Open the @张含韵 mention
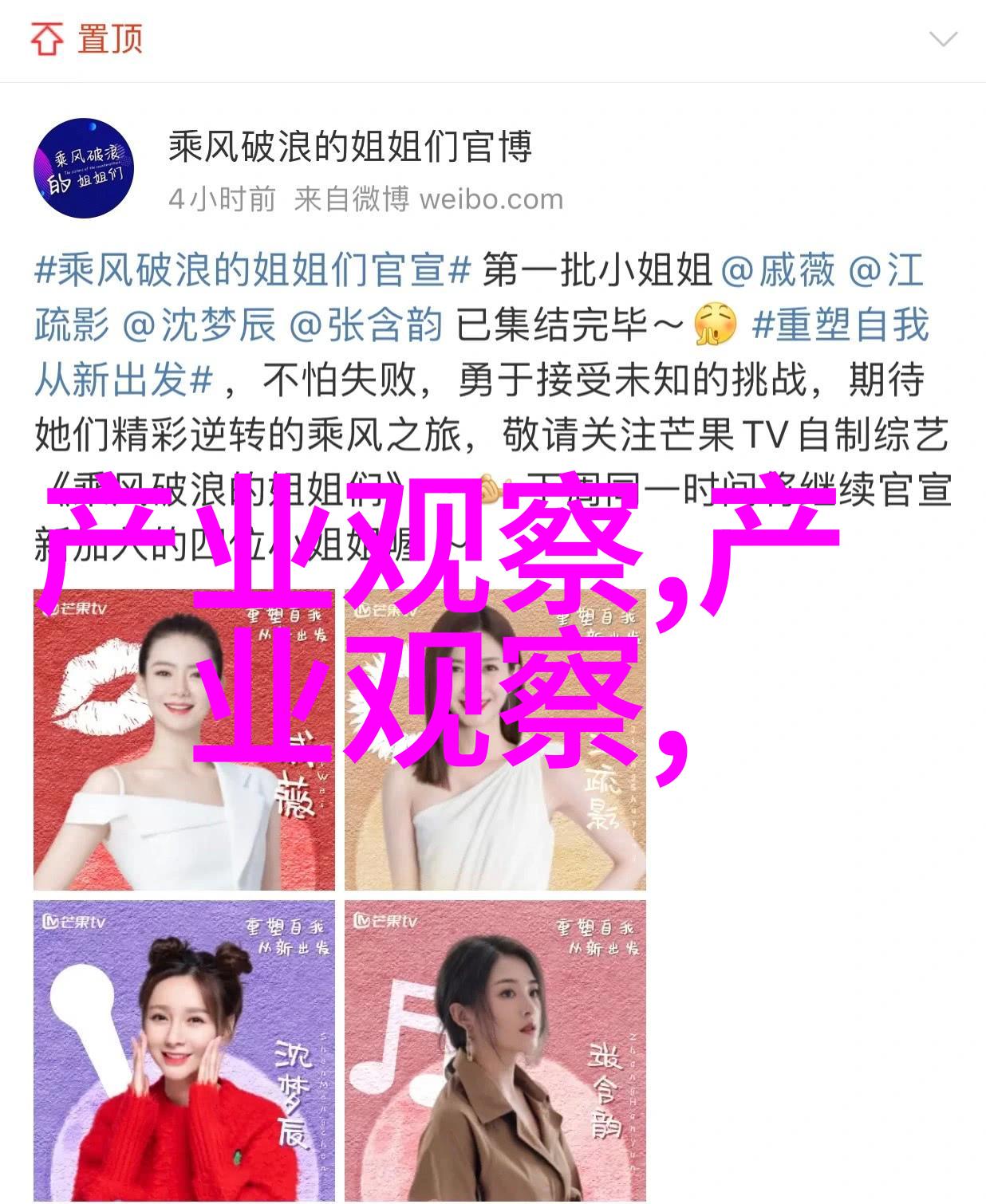Viewport: 986px width, 1204px height. point(365,325)
